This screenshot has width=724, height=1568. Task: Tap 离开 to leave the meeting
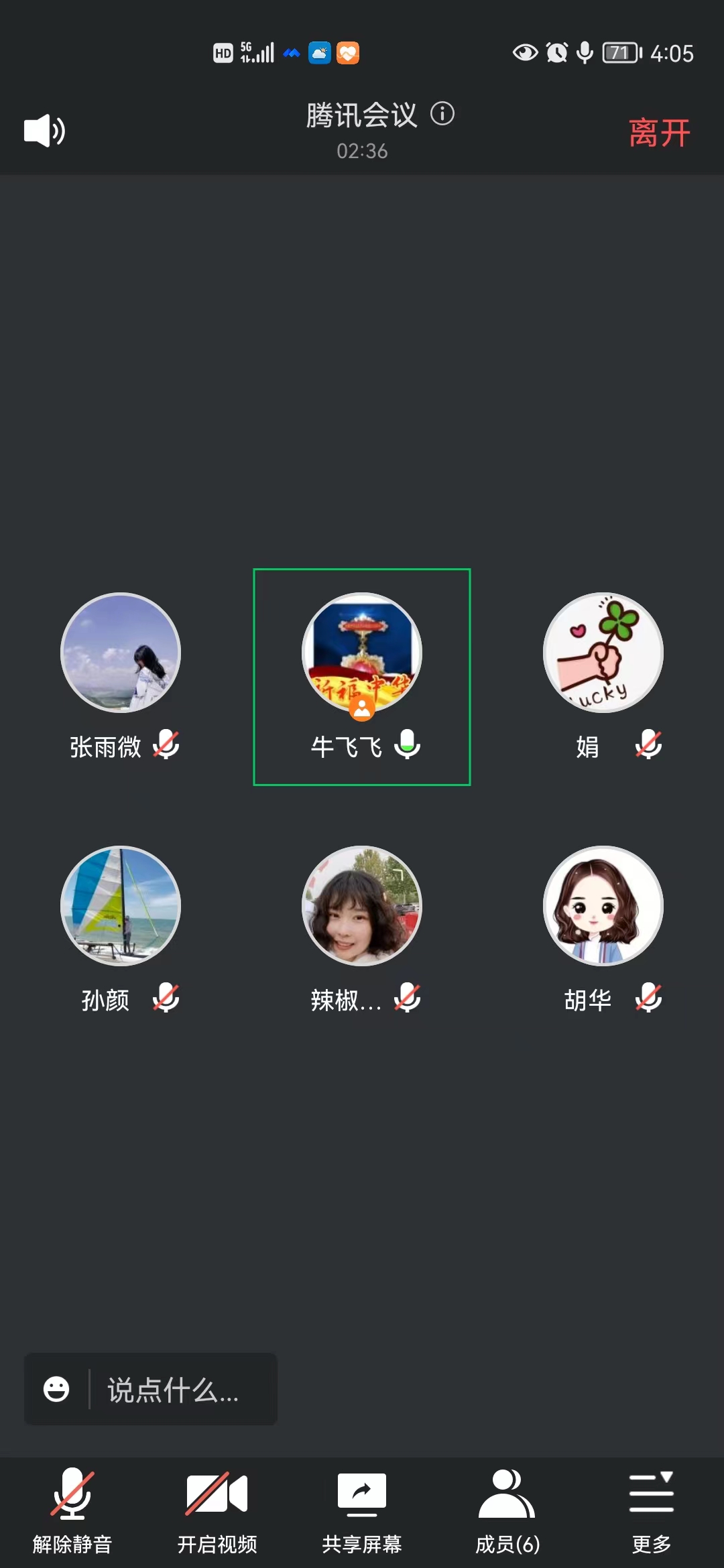[659, 133]
